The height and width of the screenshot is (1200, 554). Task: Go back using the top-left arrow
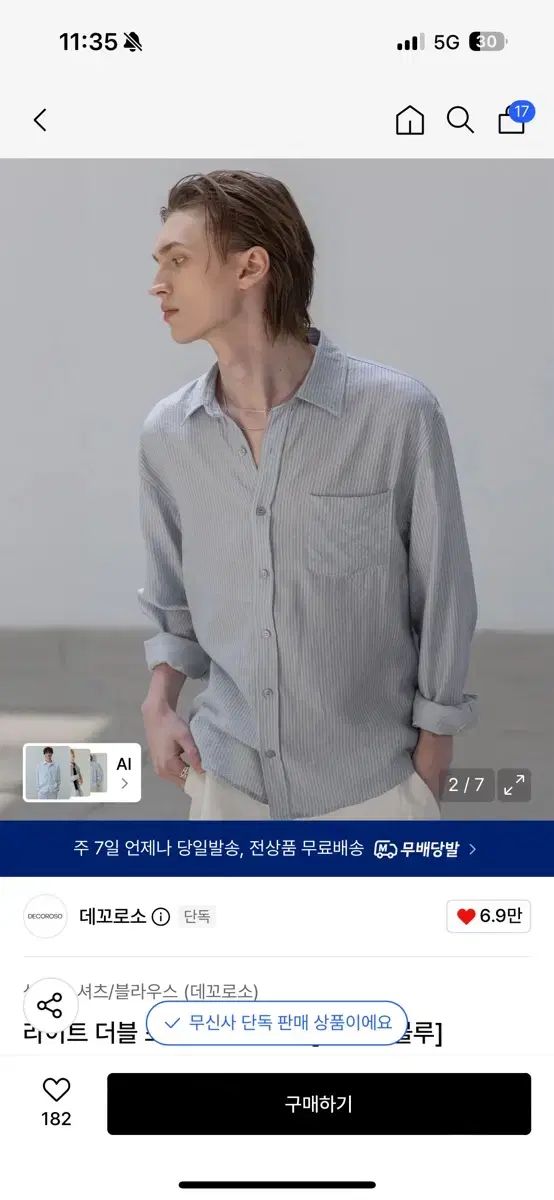(40, 121)
